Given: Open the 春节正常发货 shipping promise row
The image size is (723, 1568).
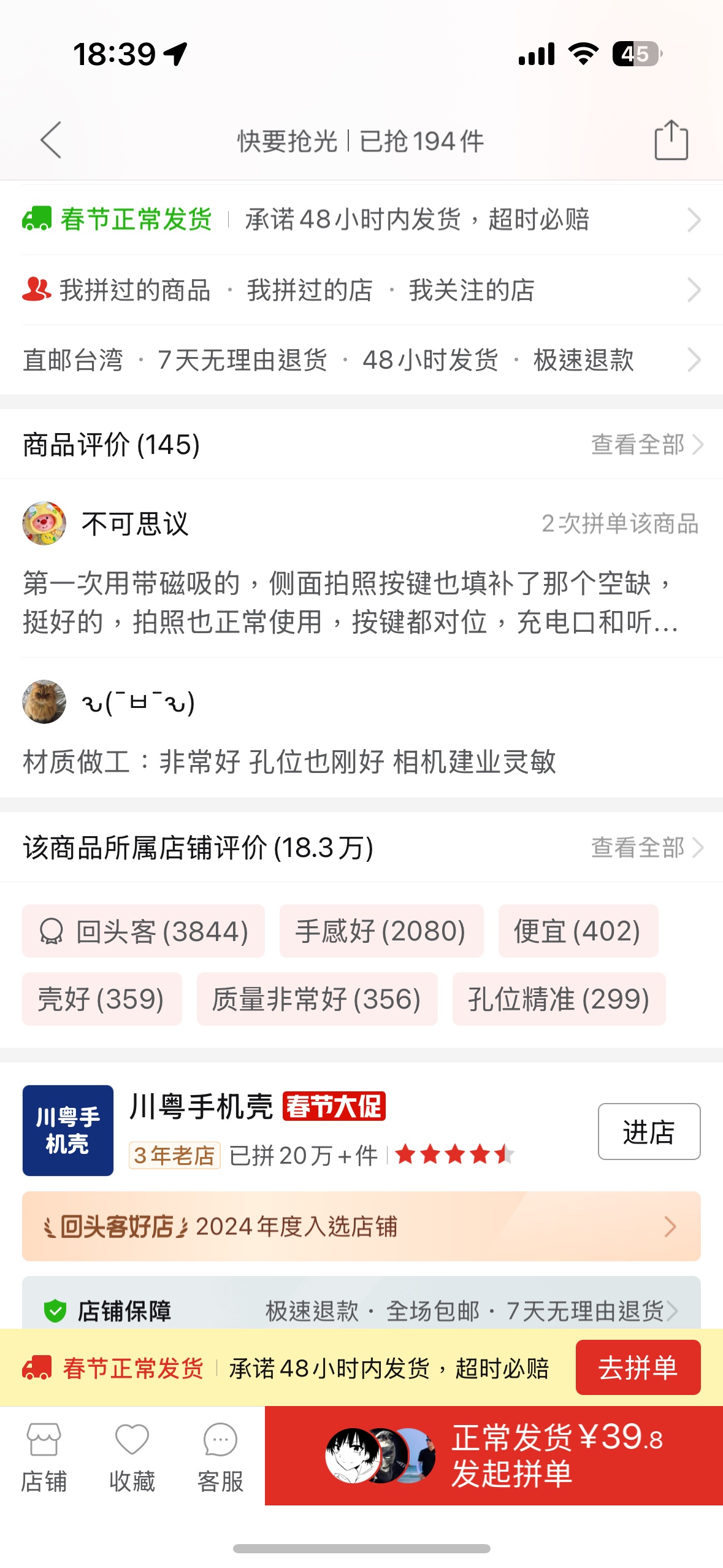Looking at the screenshot, I should pos(361,220).
